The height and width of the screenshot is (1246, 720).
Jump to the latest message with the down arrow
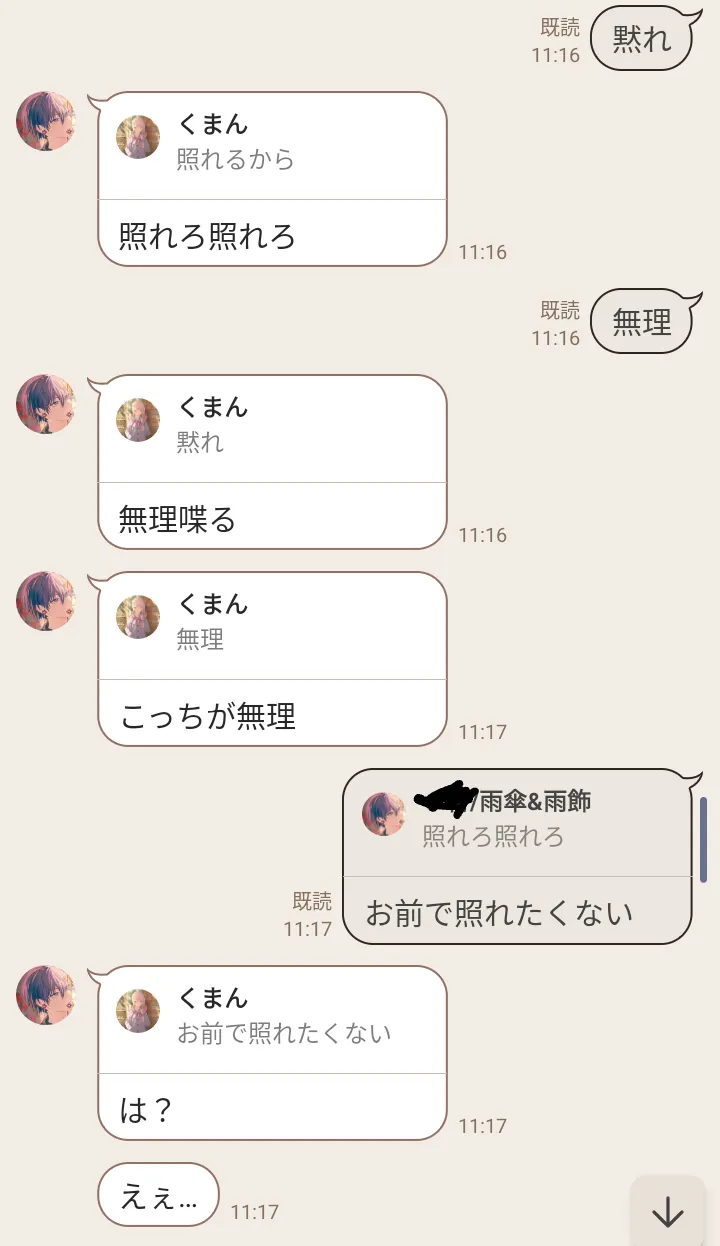[668, 1211]
